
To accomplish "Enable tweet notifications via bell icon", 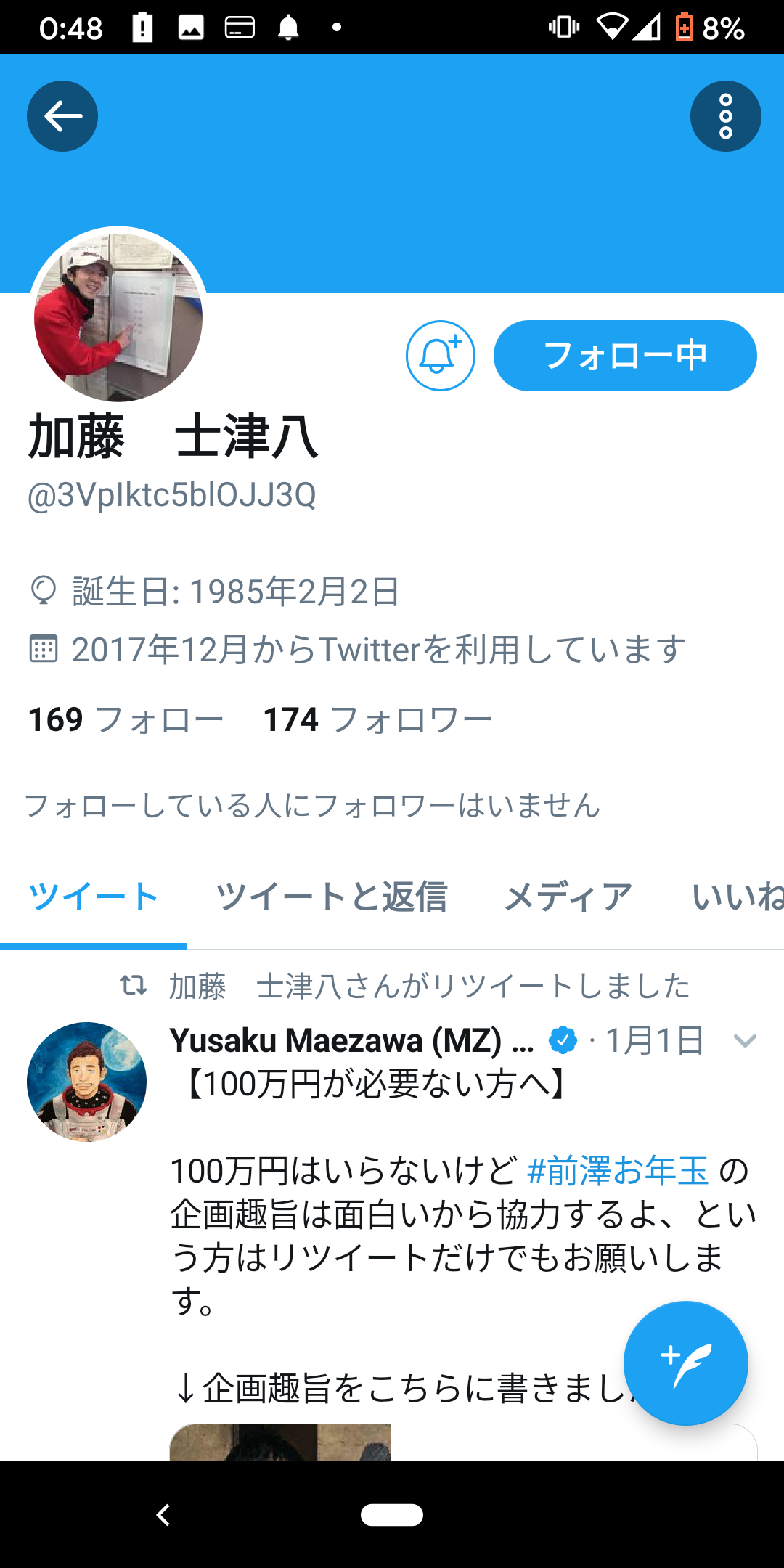I will [440, 355].
